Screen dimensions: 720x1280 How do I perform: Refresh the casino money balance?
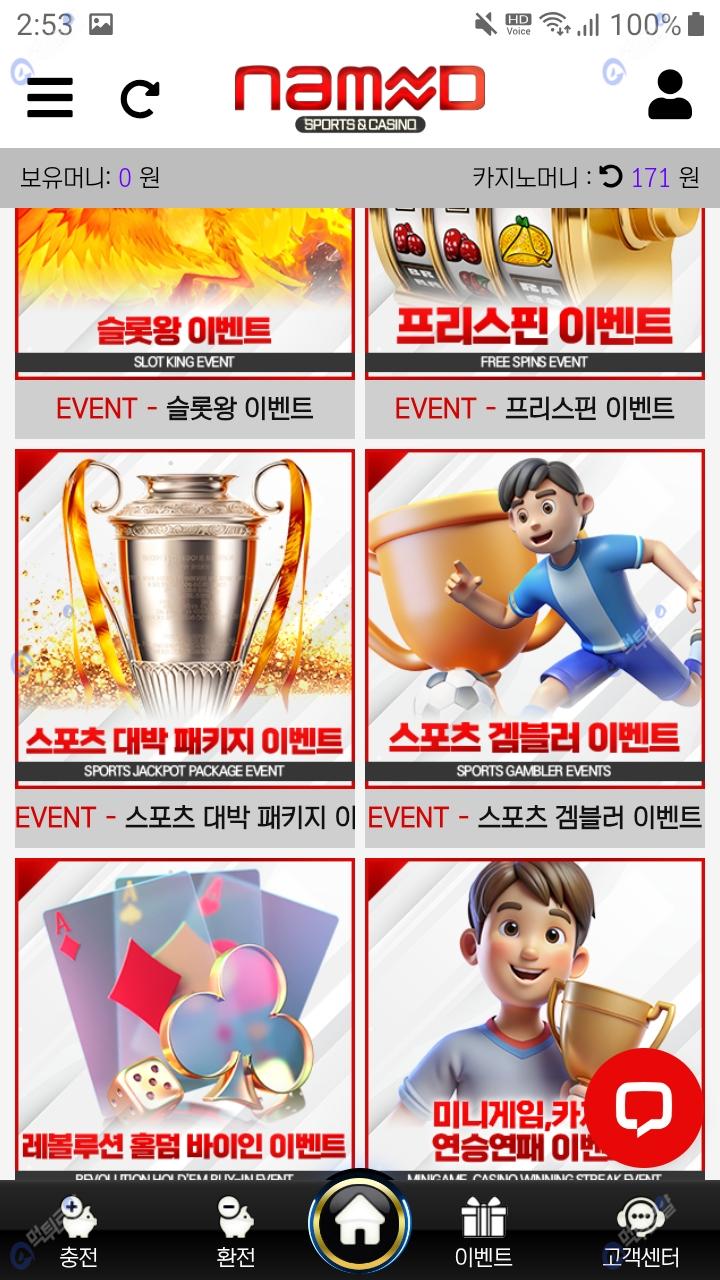coord(610,177)
